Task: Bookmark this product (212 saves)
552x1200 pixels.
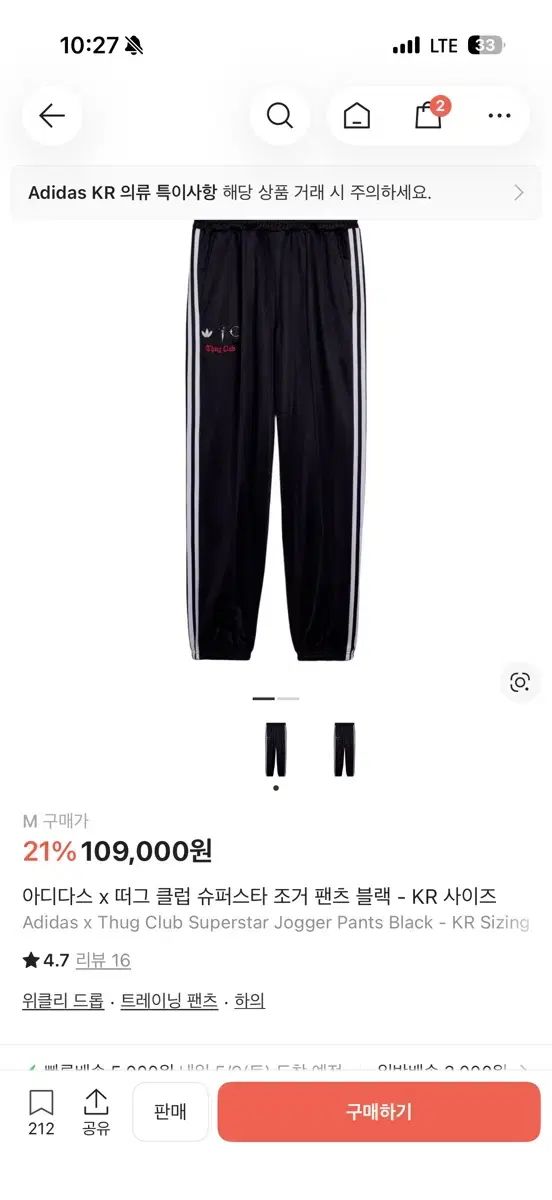Action: click(41, 1113)
